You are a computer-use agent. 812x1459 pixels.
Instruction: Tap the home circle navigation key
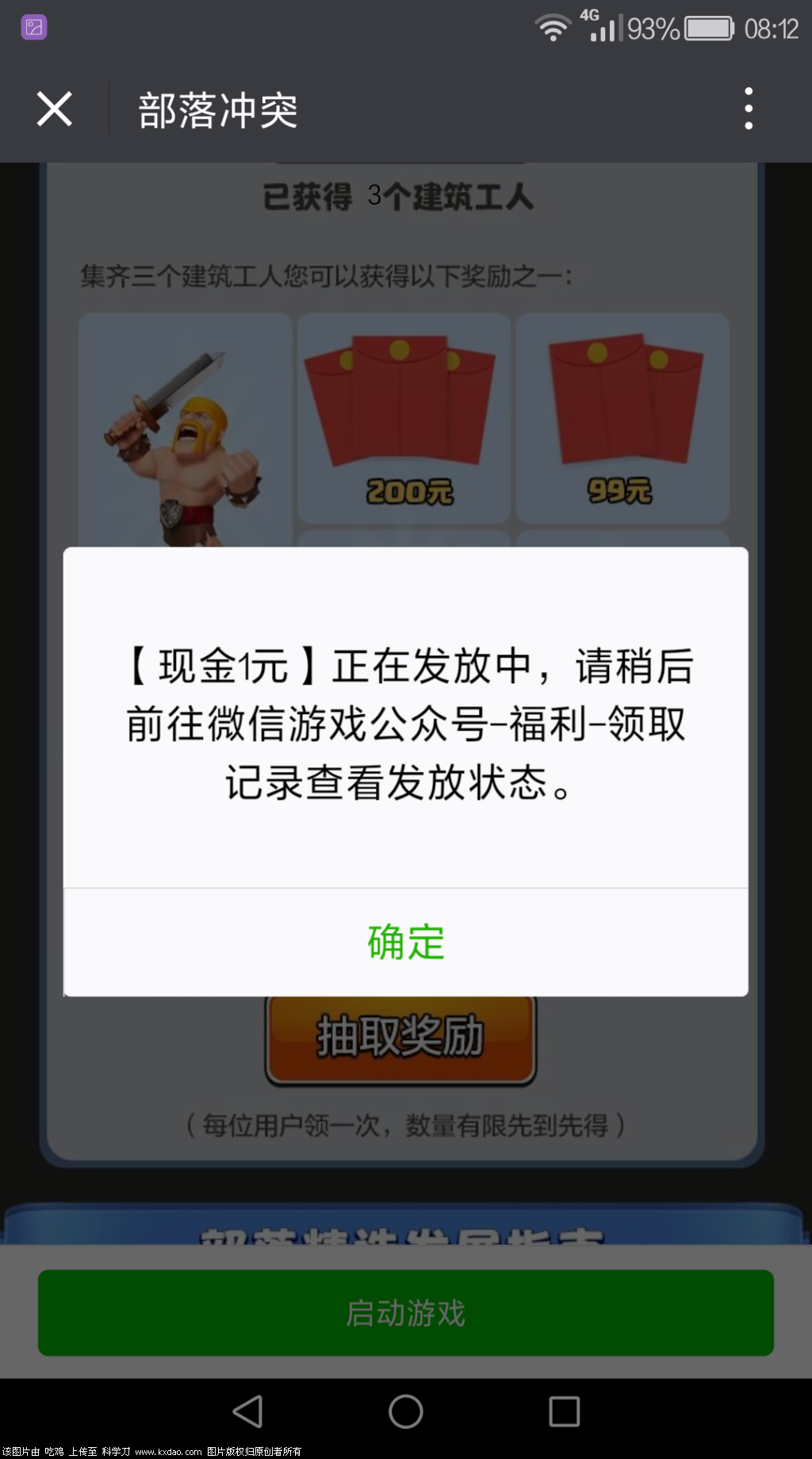[405, 1412]
